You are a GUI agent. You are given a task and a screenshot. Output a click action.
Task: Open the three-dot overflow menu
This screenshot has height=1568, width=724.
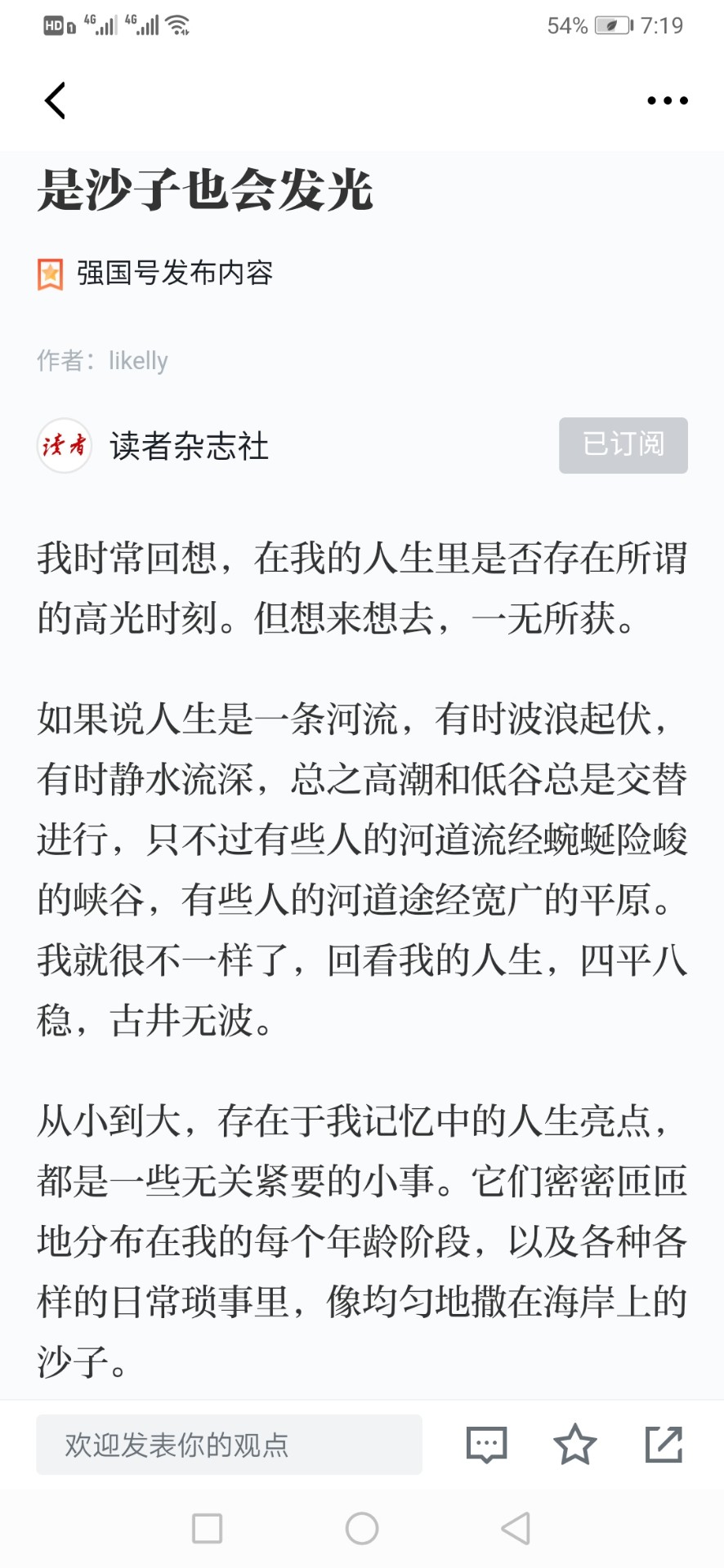[x=668, y=100]
